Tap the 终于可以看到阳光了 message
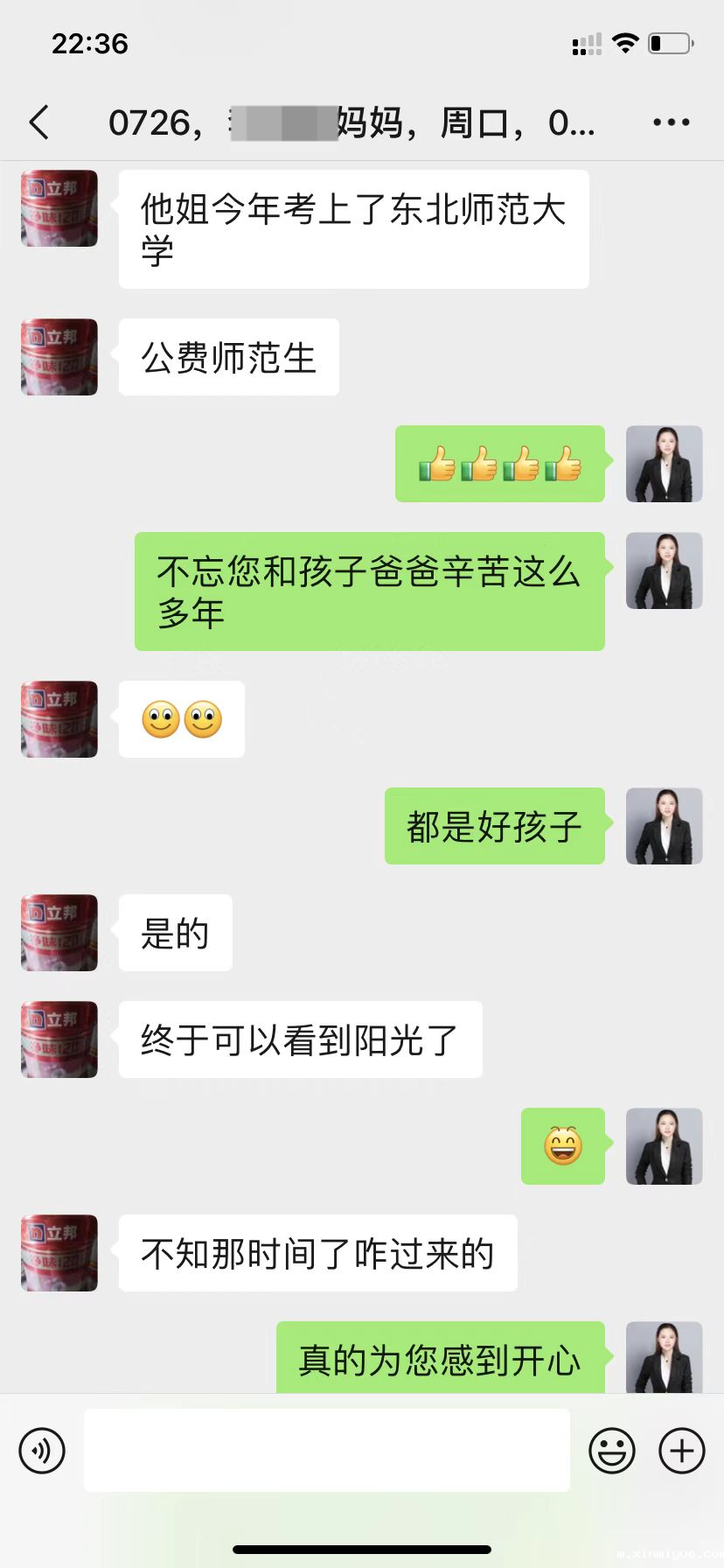724x1568 pixels. click(300, 1039)
